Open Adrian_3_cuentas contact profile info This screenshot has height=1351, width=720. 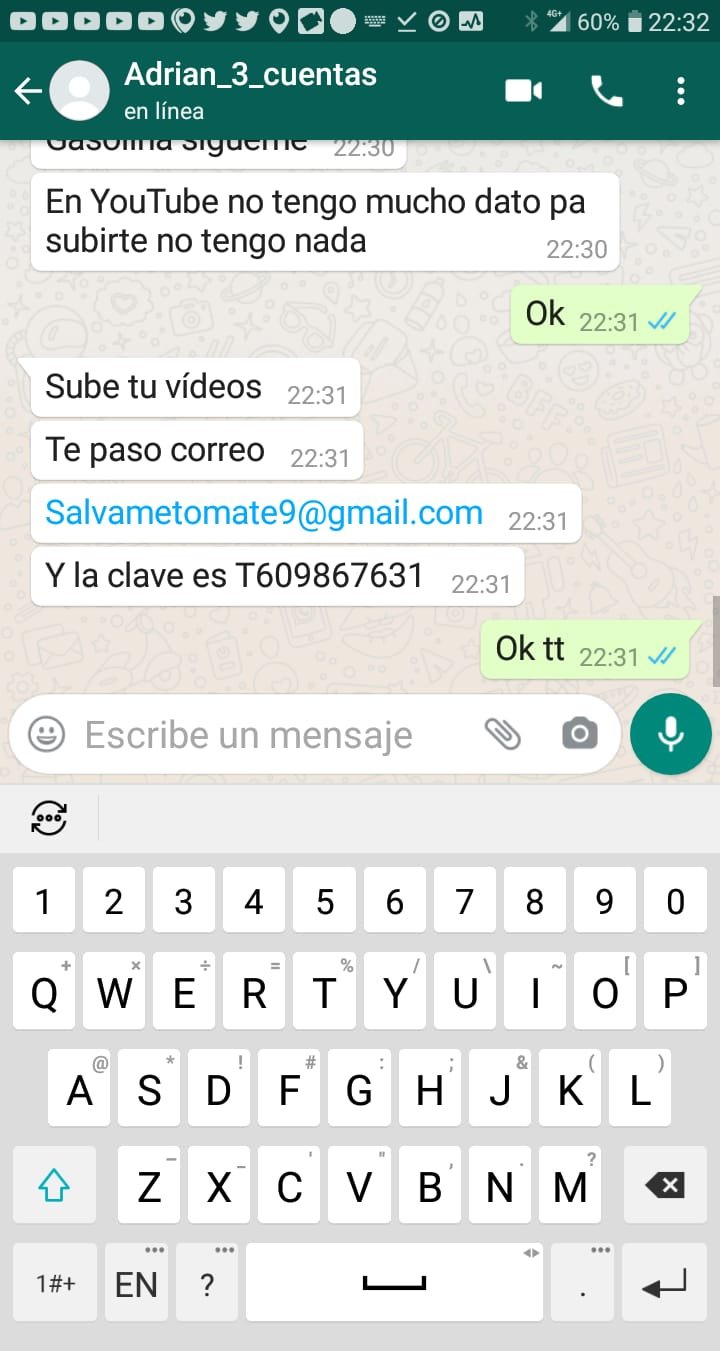tap(250, 90)
